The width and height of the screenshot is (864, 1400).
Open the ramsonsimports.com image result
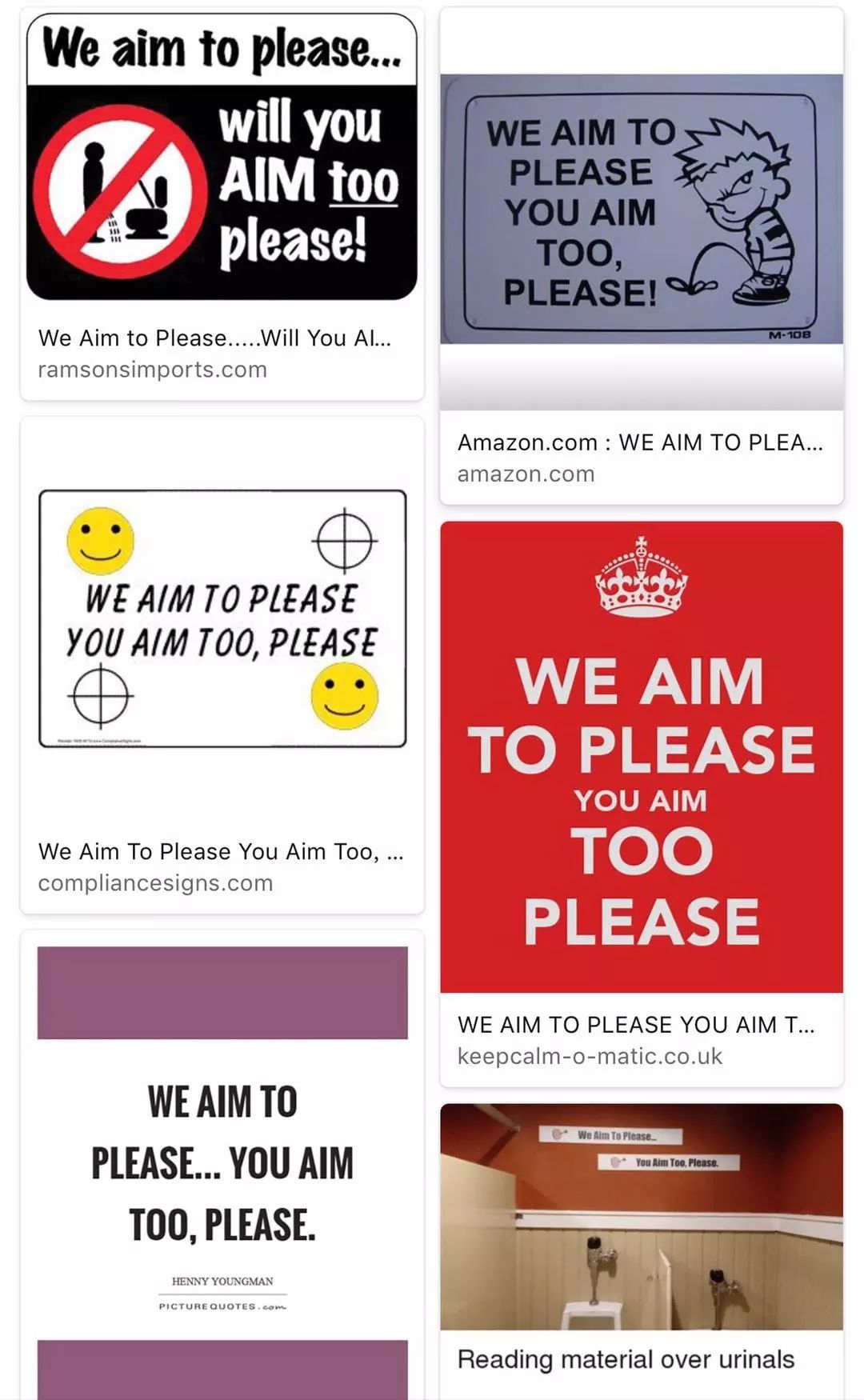coord(222,158)
